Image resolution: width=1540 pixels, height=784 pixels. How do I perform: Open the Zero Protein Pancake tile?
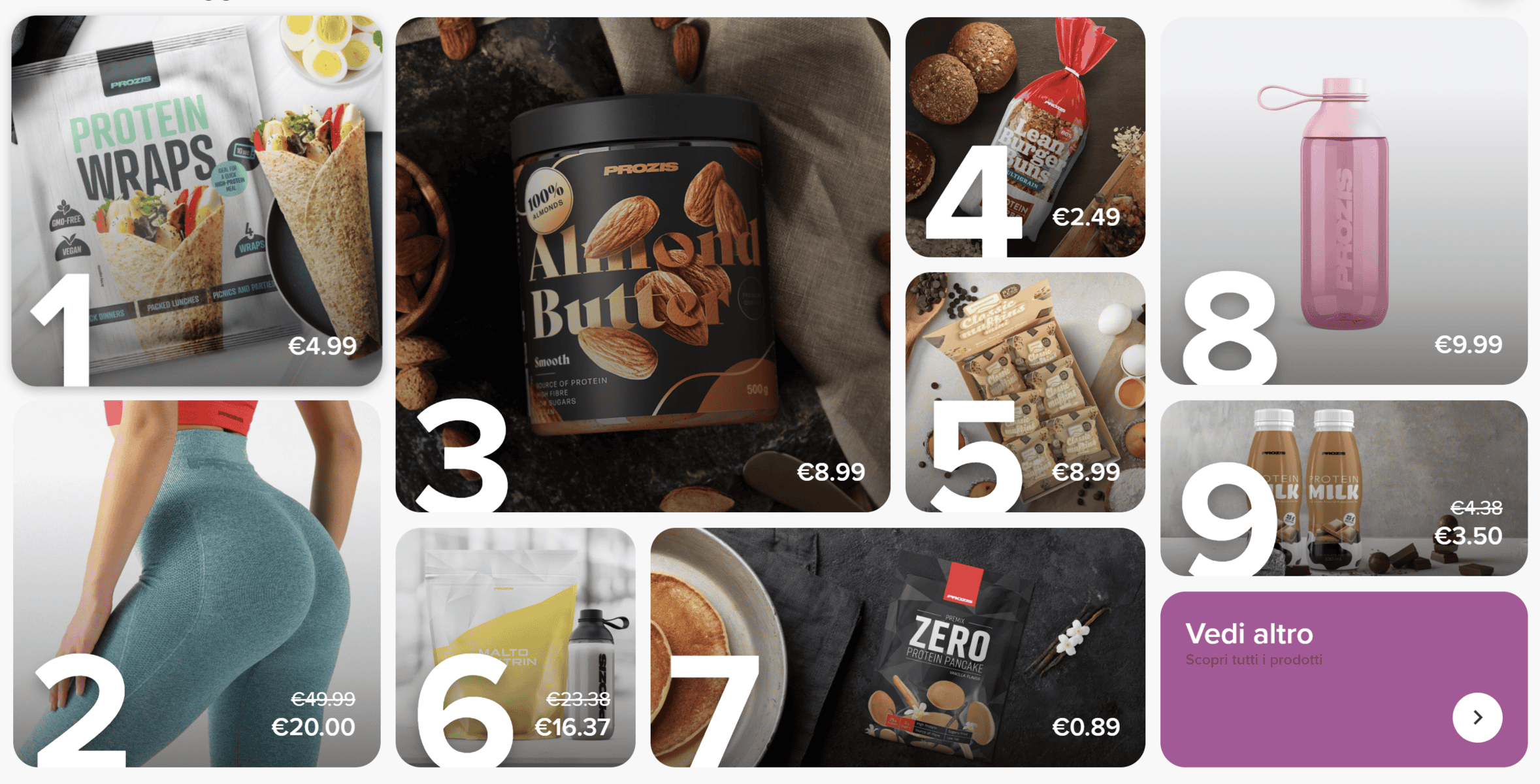[897, 647]
